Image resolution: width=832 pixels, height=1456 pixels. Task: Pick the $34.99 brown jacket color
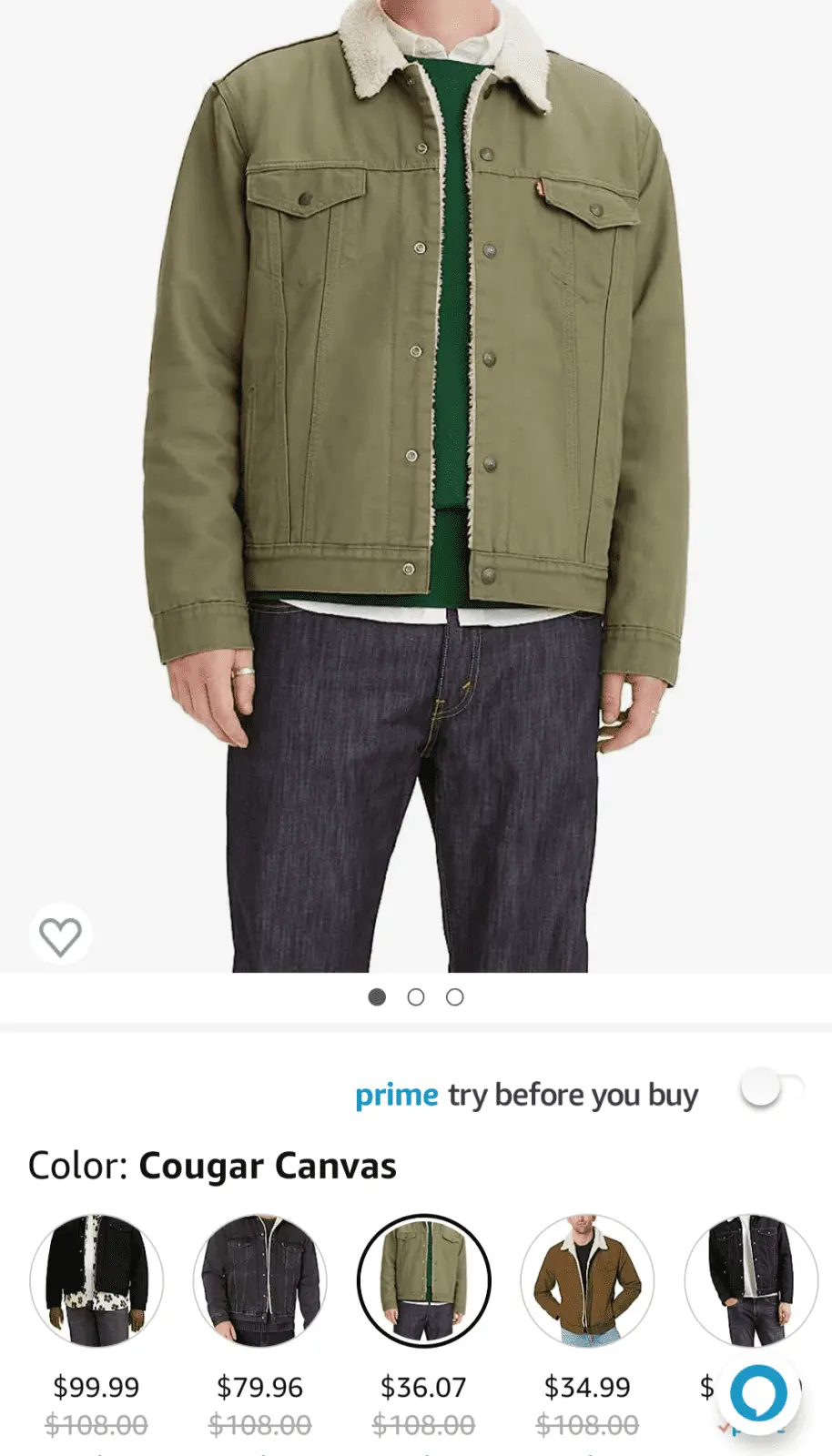point(587,1280)
